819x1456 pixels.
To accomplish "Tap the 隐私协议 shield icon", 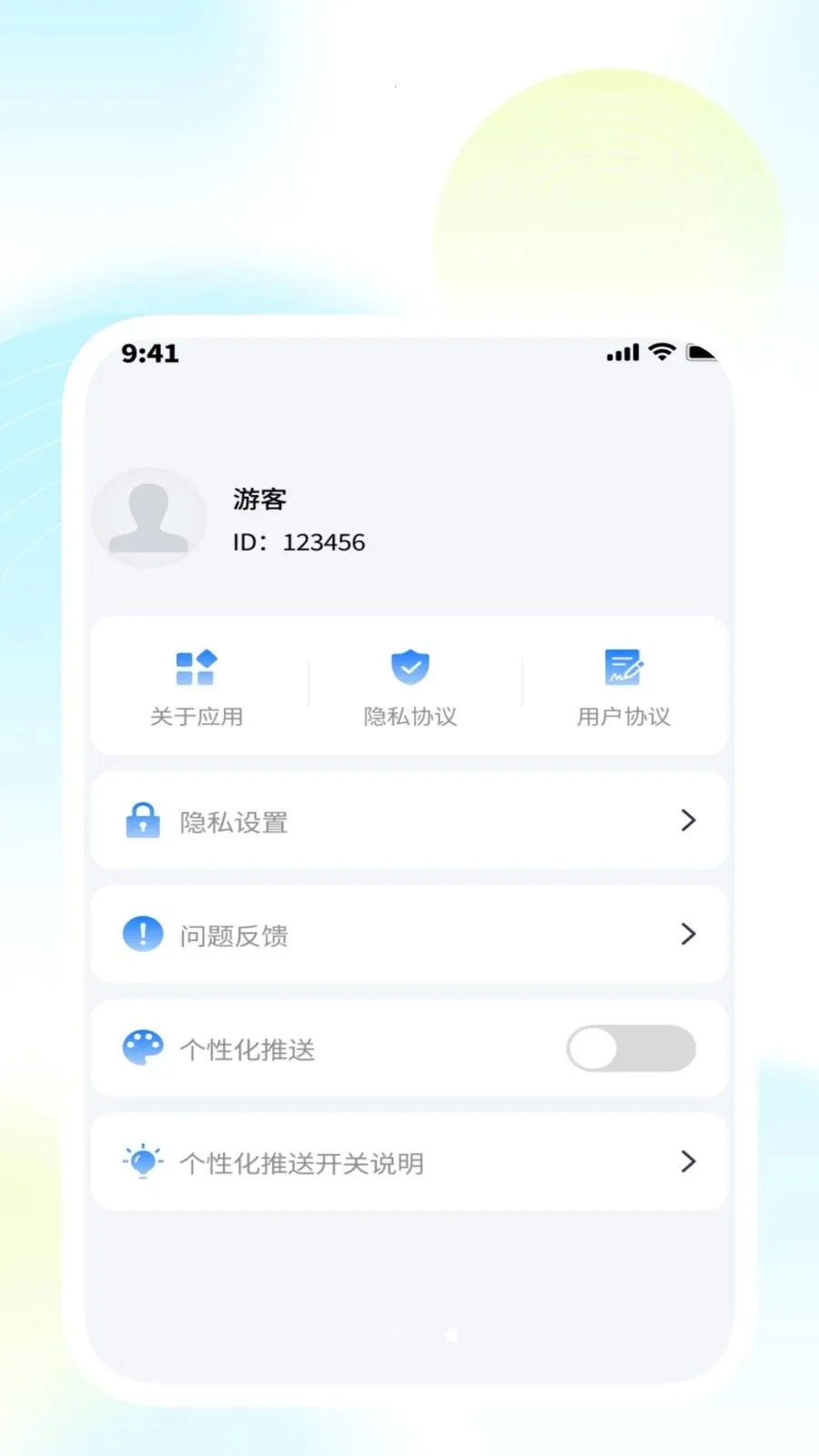I will (409, 667).
